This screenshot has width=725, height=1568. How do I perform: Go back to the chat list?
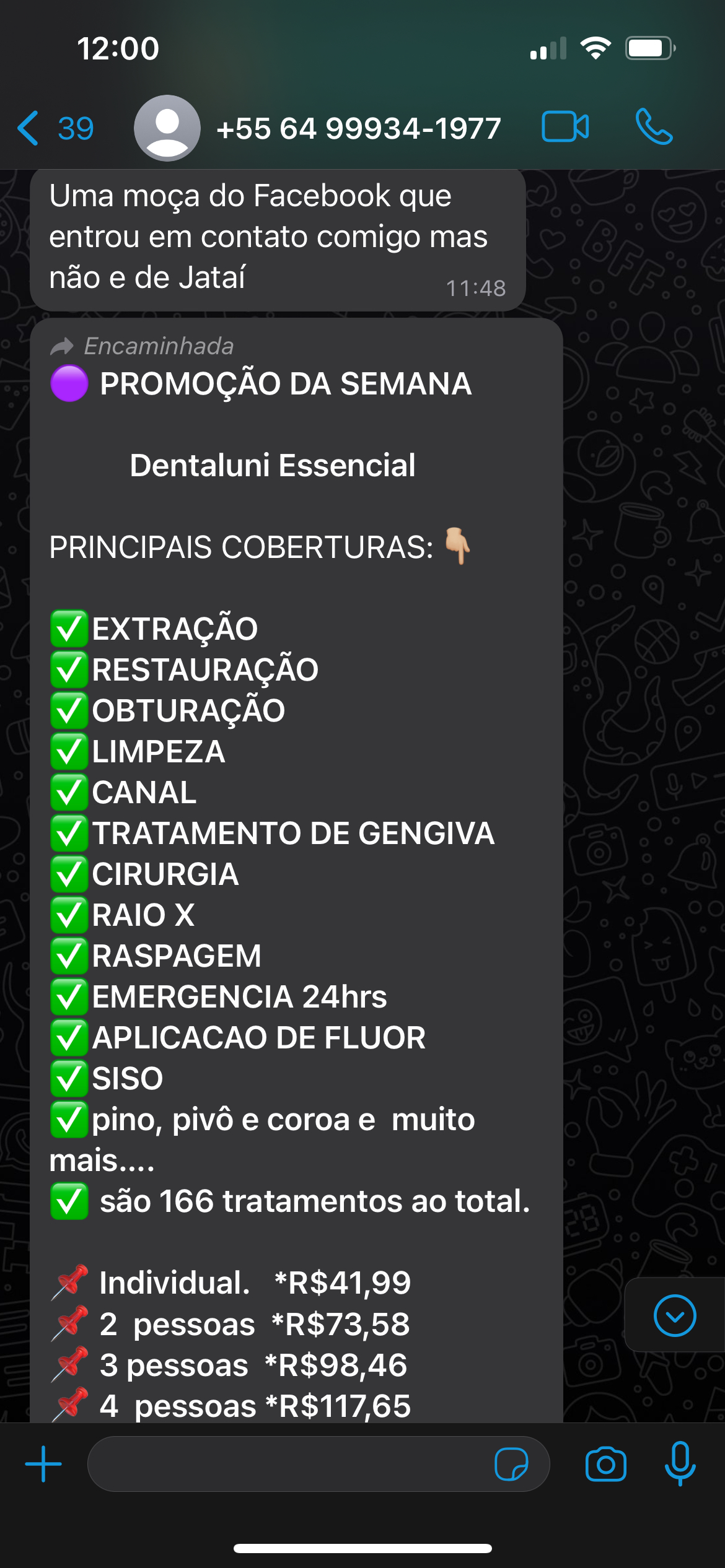point(55,128)
